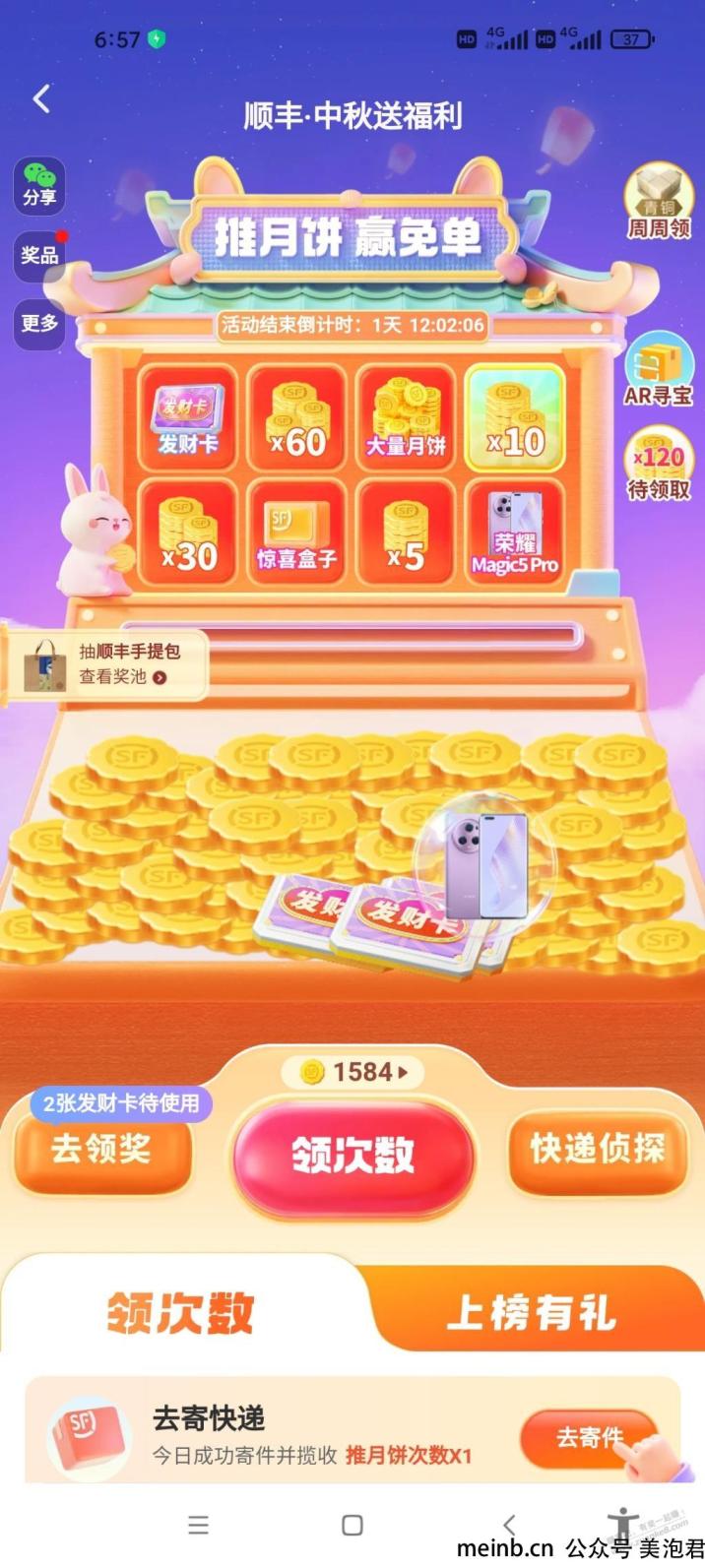Go back using the top arrow
The height and width of the screenshot is (1568, 705).
tap(41, 98)
